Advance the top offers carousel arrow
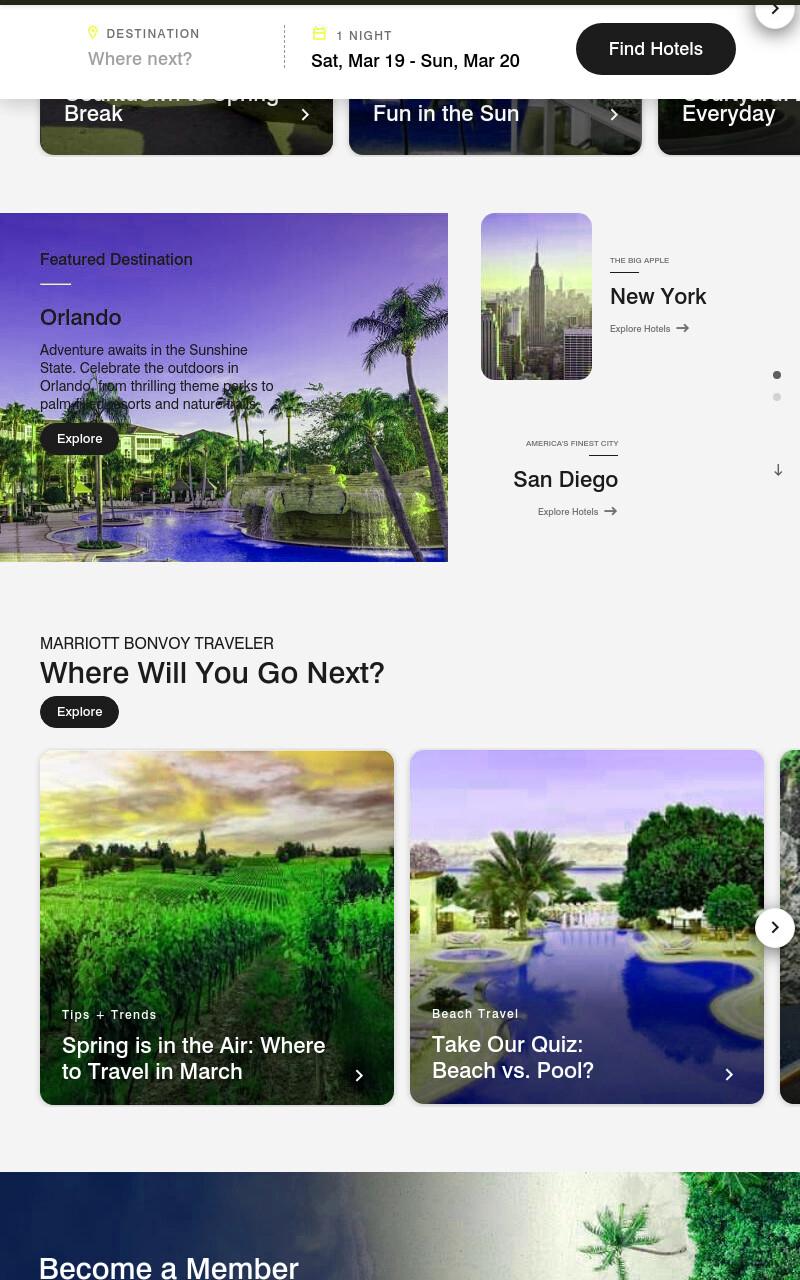 [x=775, y=10]
